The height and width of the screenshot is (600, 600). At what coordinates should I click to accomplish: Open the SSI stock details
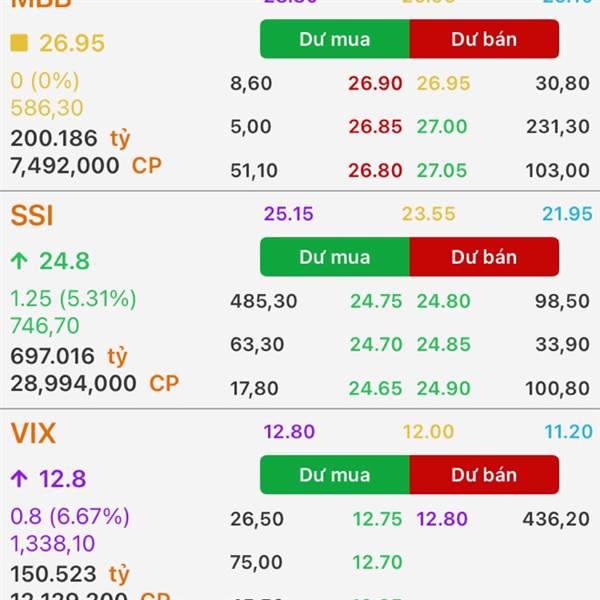pyautogui.click(x=33, y=215)
